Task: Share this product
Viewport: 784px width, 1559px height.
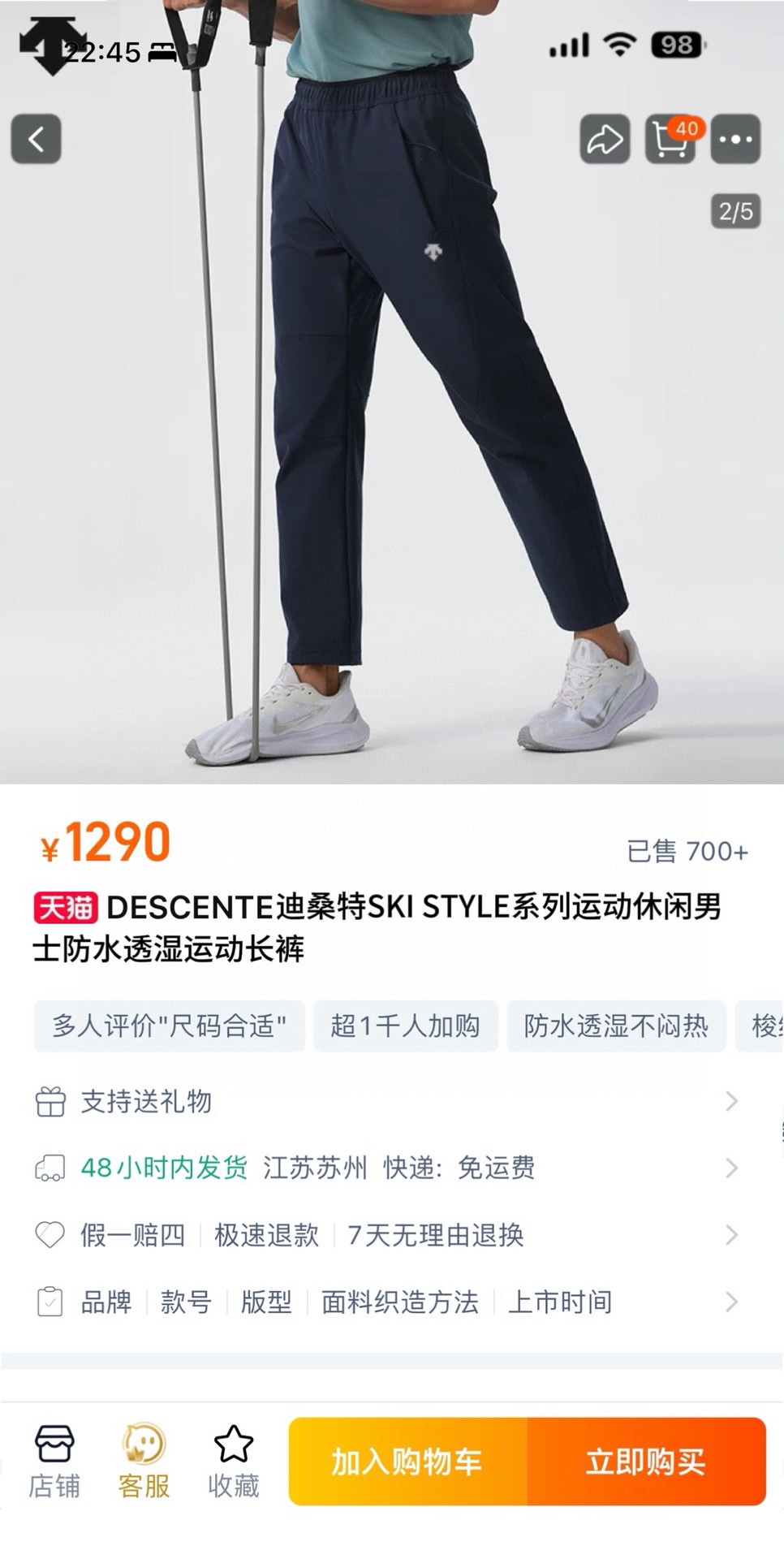Action: (x=605, y=139)
